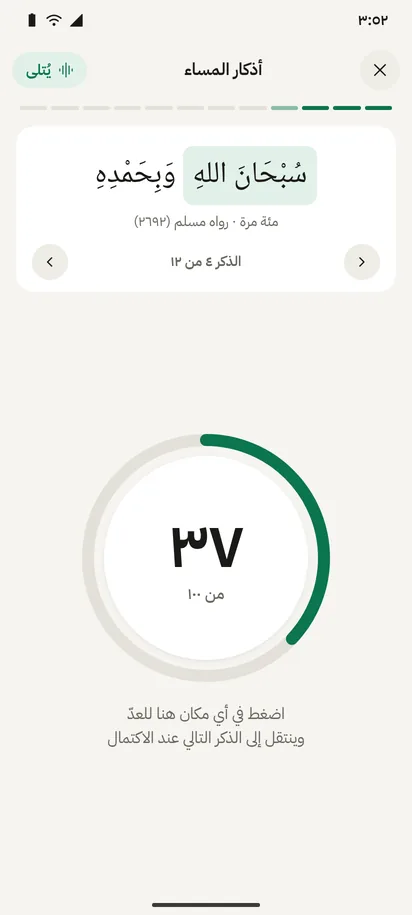The width and height of the screenshot is (412, 915).
Task: Close the evening adhkar screen
Action: [379, 71]
